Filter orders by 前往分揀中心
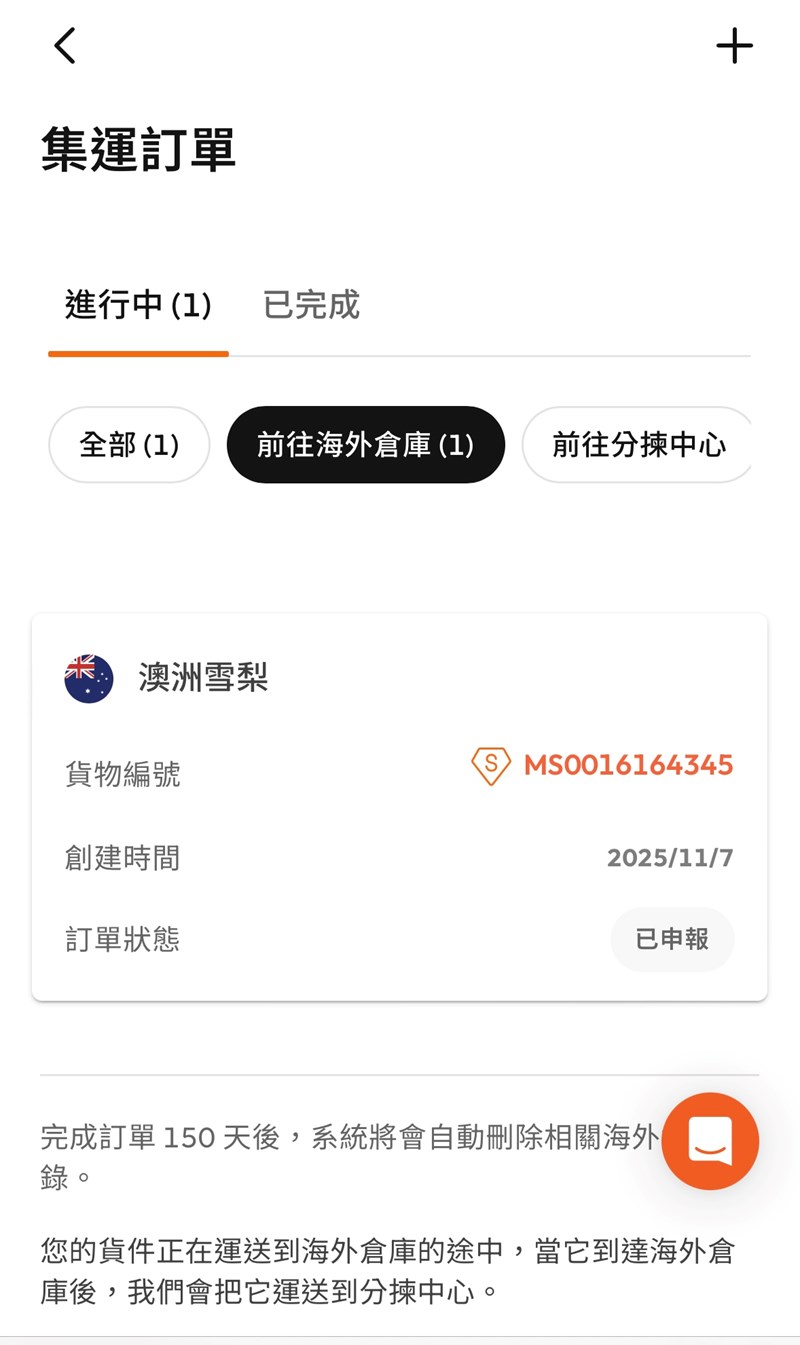Screen dimensions: 800x1345 tap(638, 445)
